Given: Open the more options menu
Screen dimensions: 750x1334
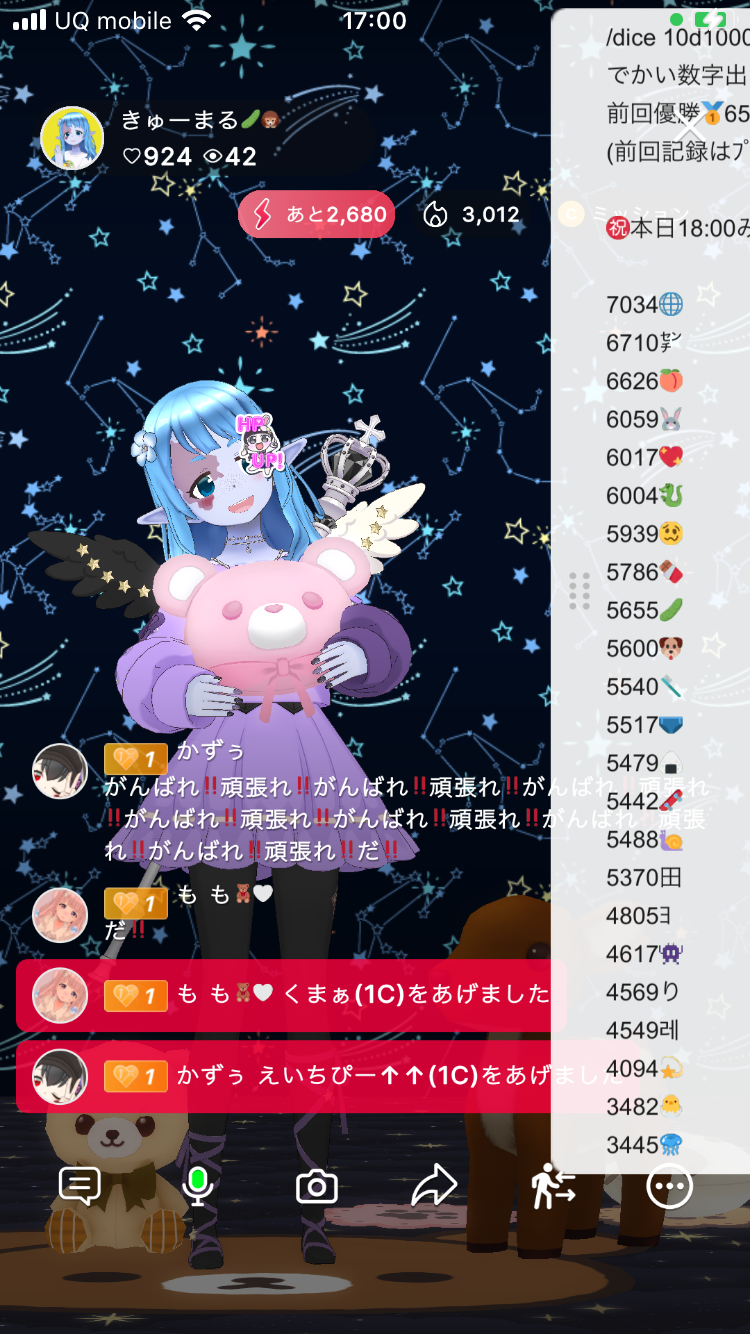Looking at the screenshot, I should [x=669, y=1187].
